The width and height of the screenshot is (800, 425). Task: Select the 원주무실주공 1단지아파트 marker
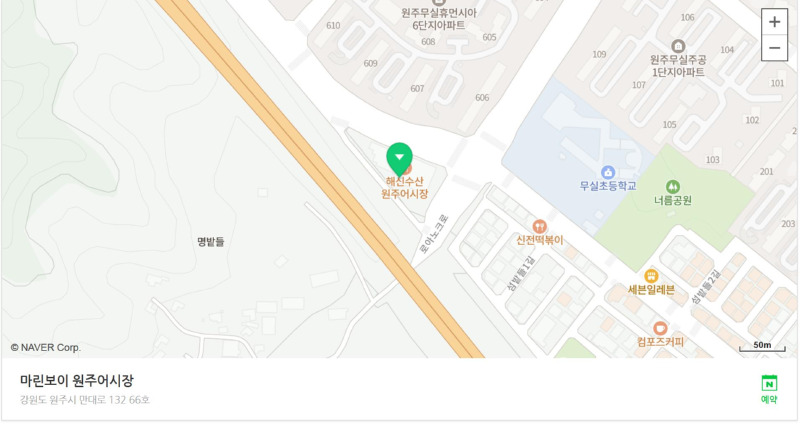coord(678,46)
